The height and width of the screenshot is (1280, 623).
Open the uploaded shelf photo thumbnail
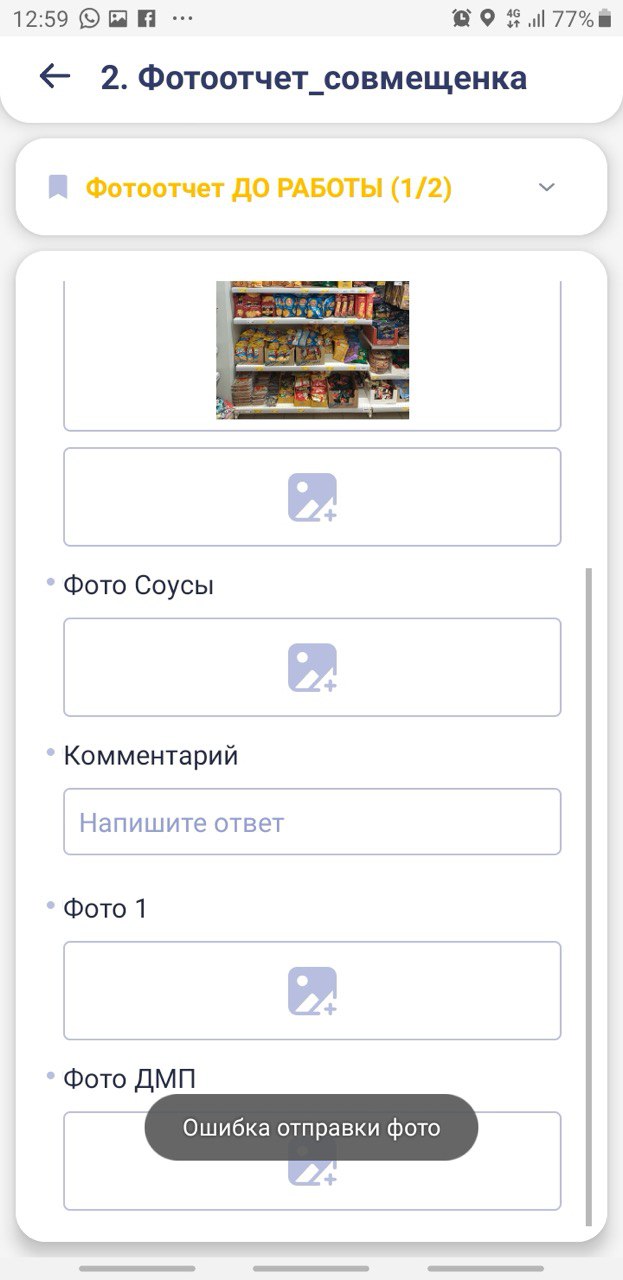(312, 350)
